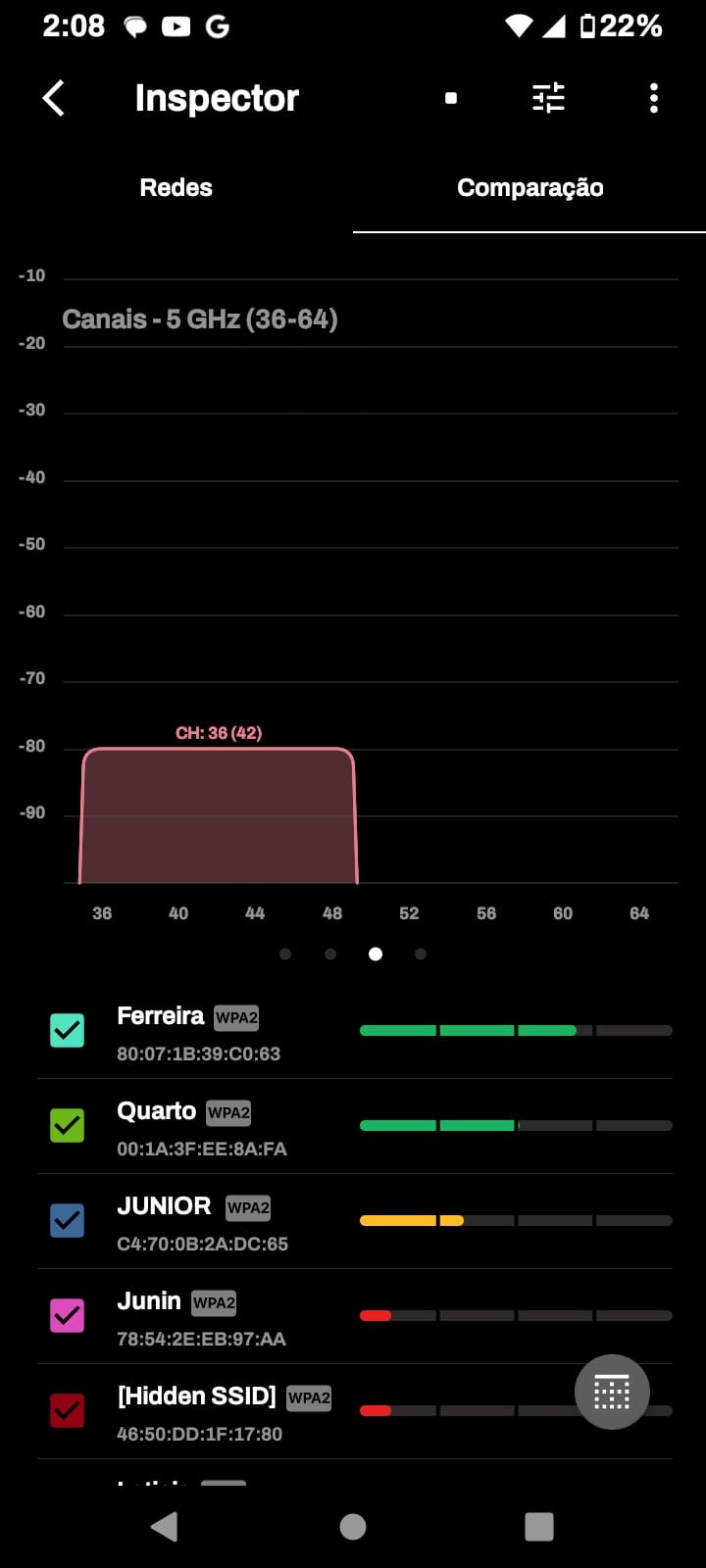This screenshot has width=706, height=1568.
Task: Select the Comparação tab
Action: 529,187
